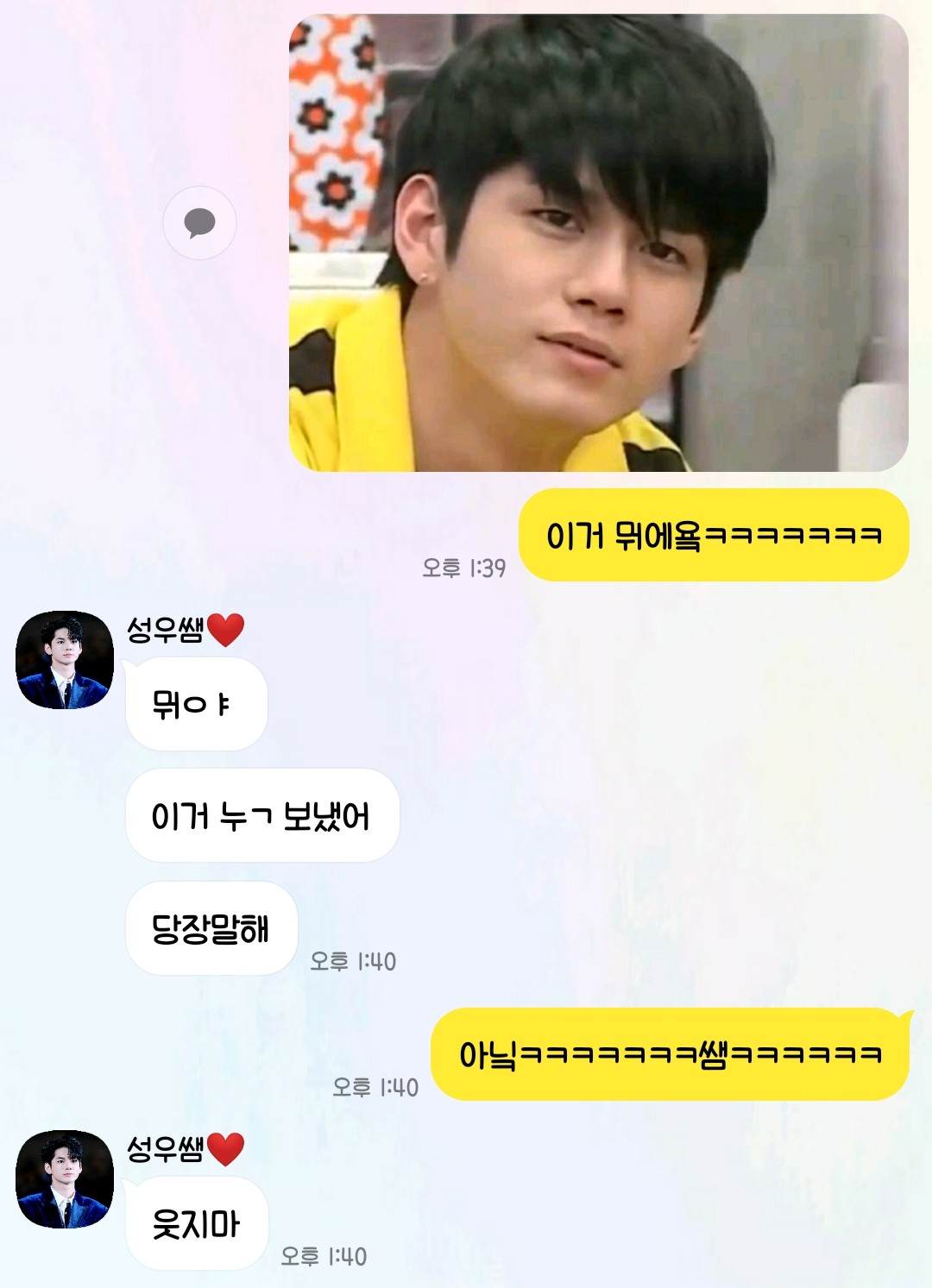Image resolution: width=932 pixels, height=1288 pixels.
Task: Tap the speech bubble icon beside the photo
Action: point(199,223)
